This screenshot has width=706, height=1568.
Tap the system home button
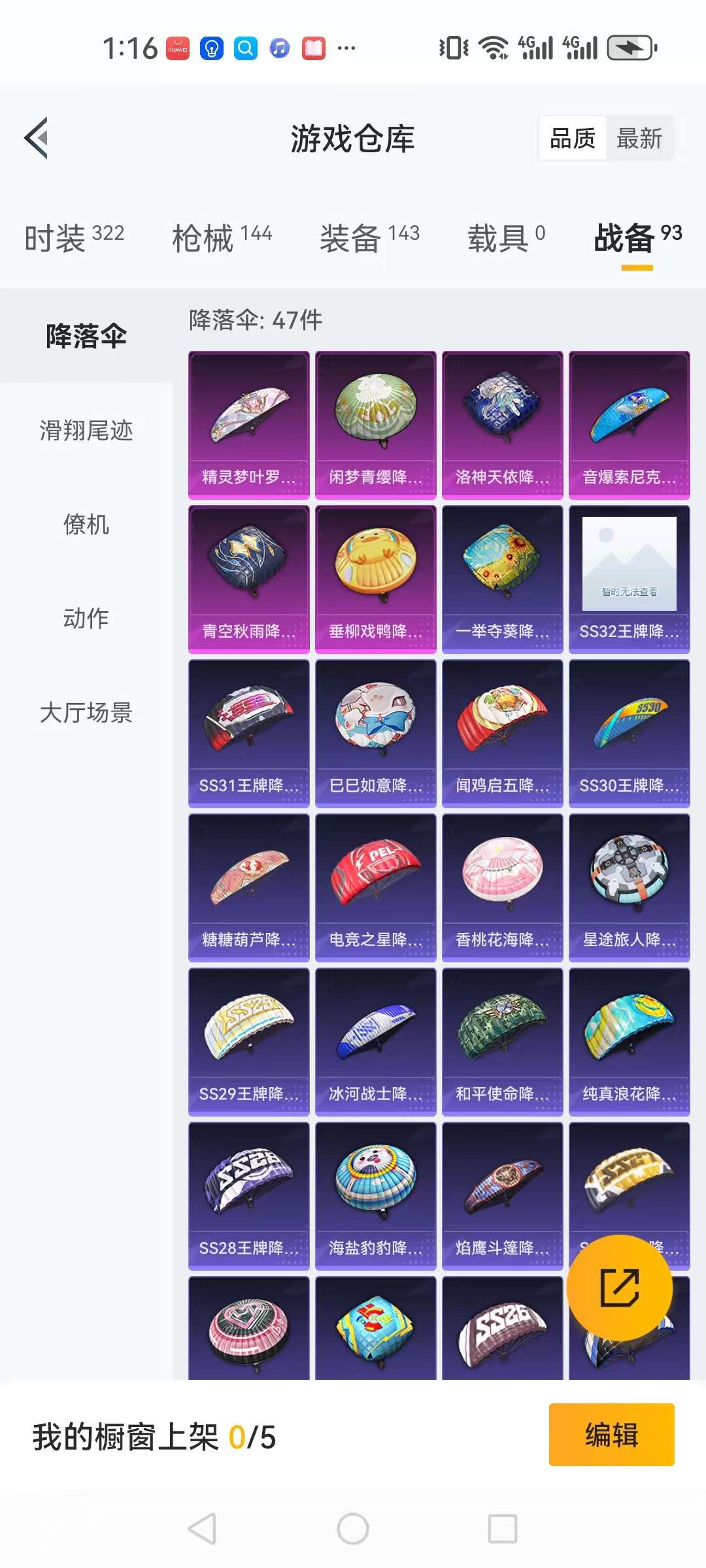point(353,1529)
